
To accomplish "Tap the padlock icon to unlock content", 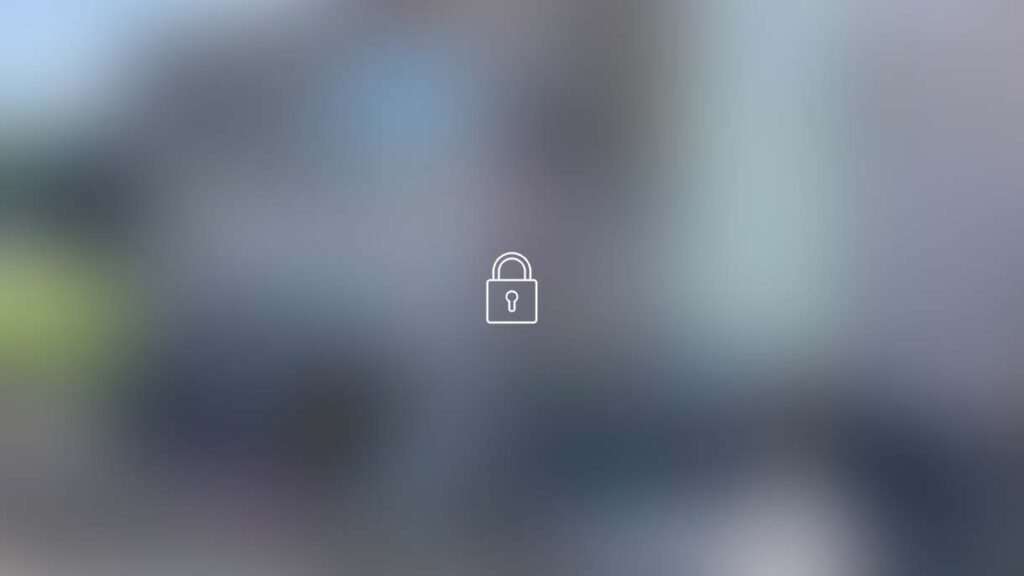I will pos(511,289).
